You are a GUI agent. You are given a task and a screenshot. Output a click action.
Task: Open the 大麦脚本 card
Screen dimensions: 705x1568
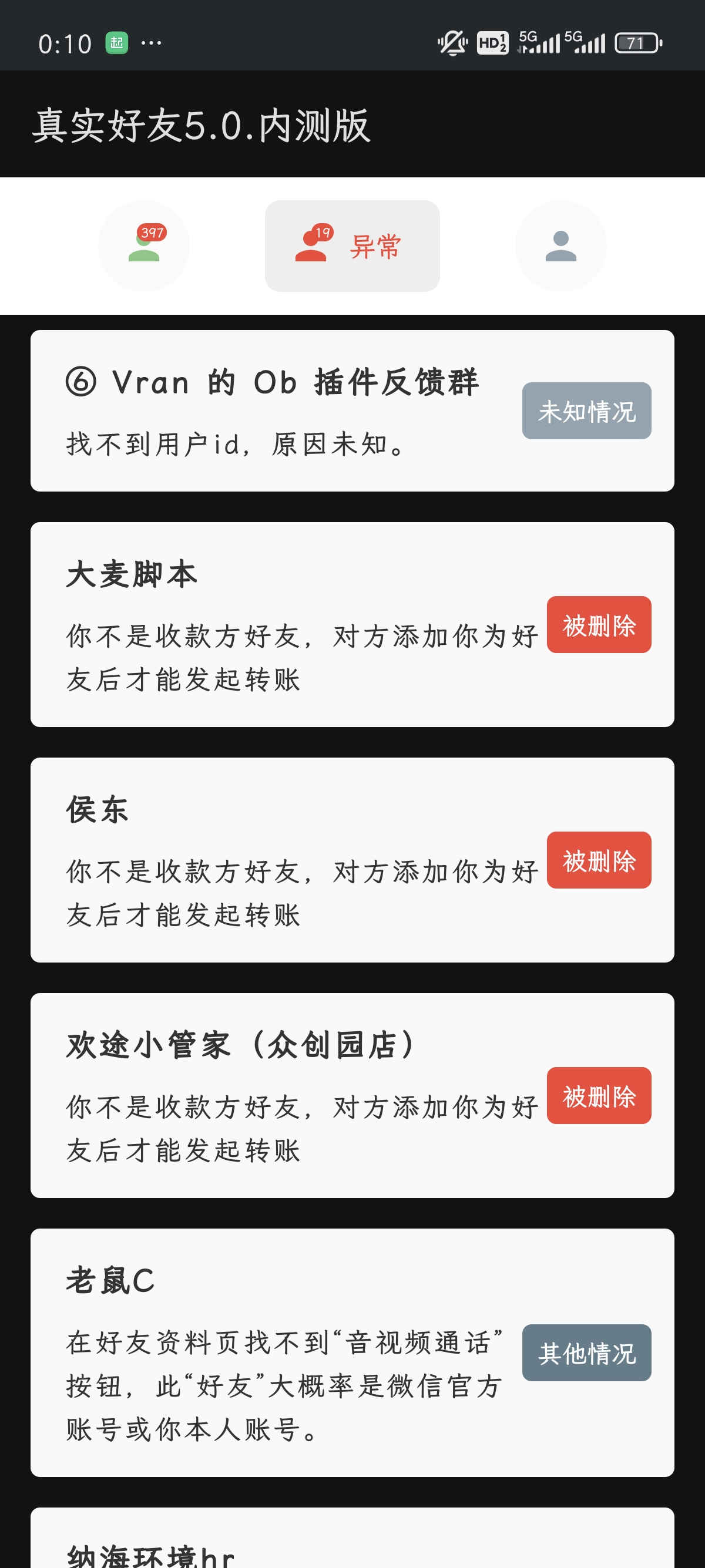pos(274,624)
